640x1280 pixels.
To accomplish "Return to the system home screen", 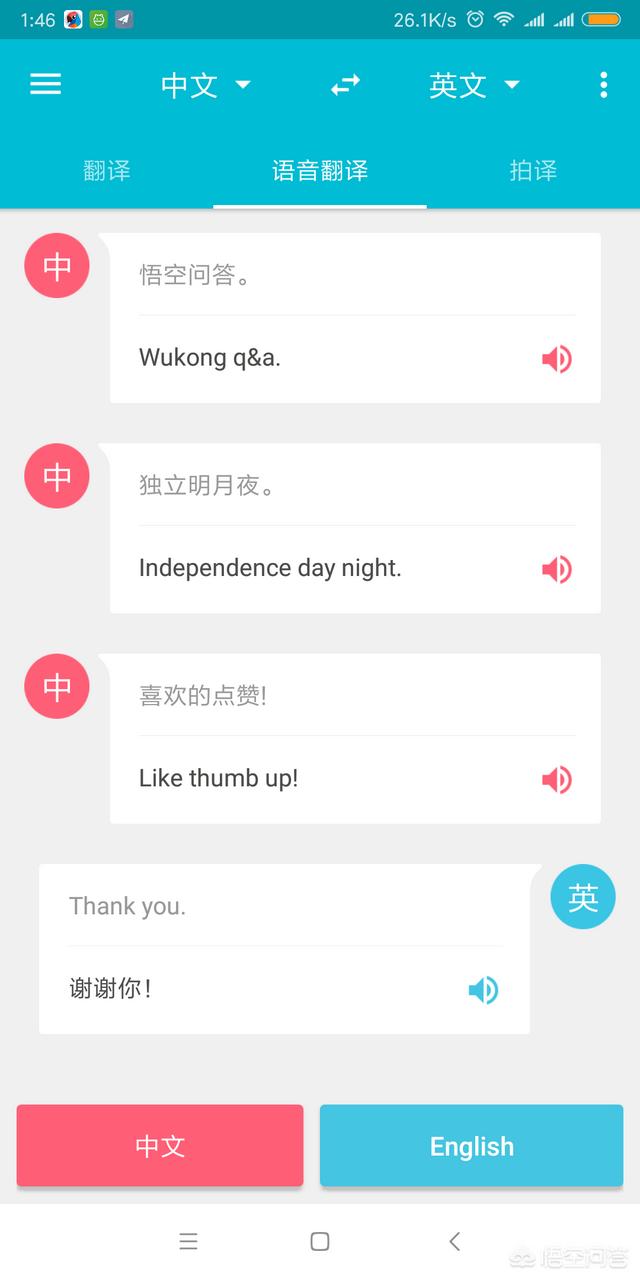I will (x=320, y=1242).
